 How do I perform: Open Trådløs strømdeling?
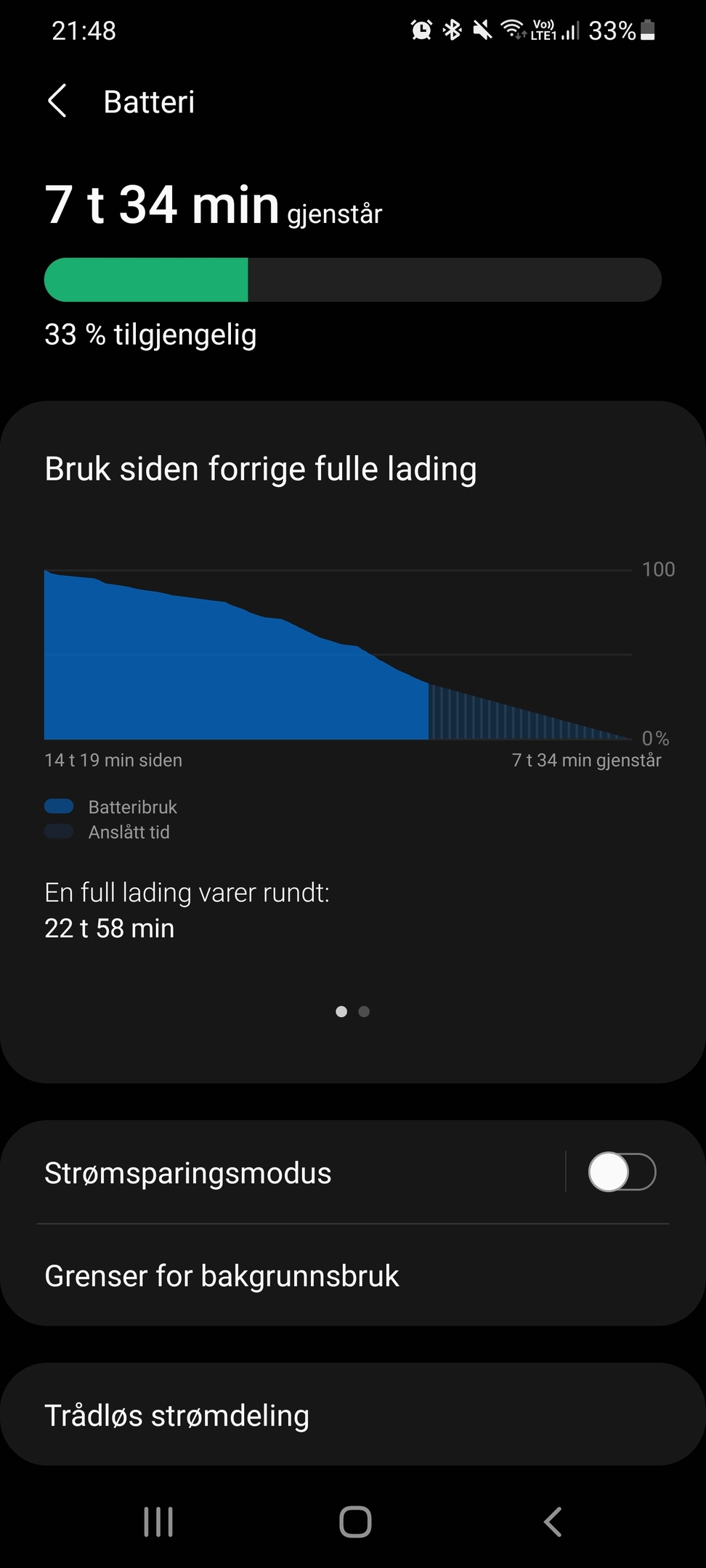click(353, 1415)
